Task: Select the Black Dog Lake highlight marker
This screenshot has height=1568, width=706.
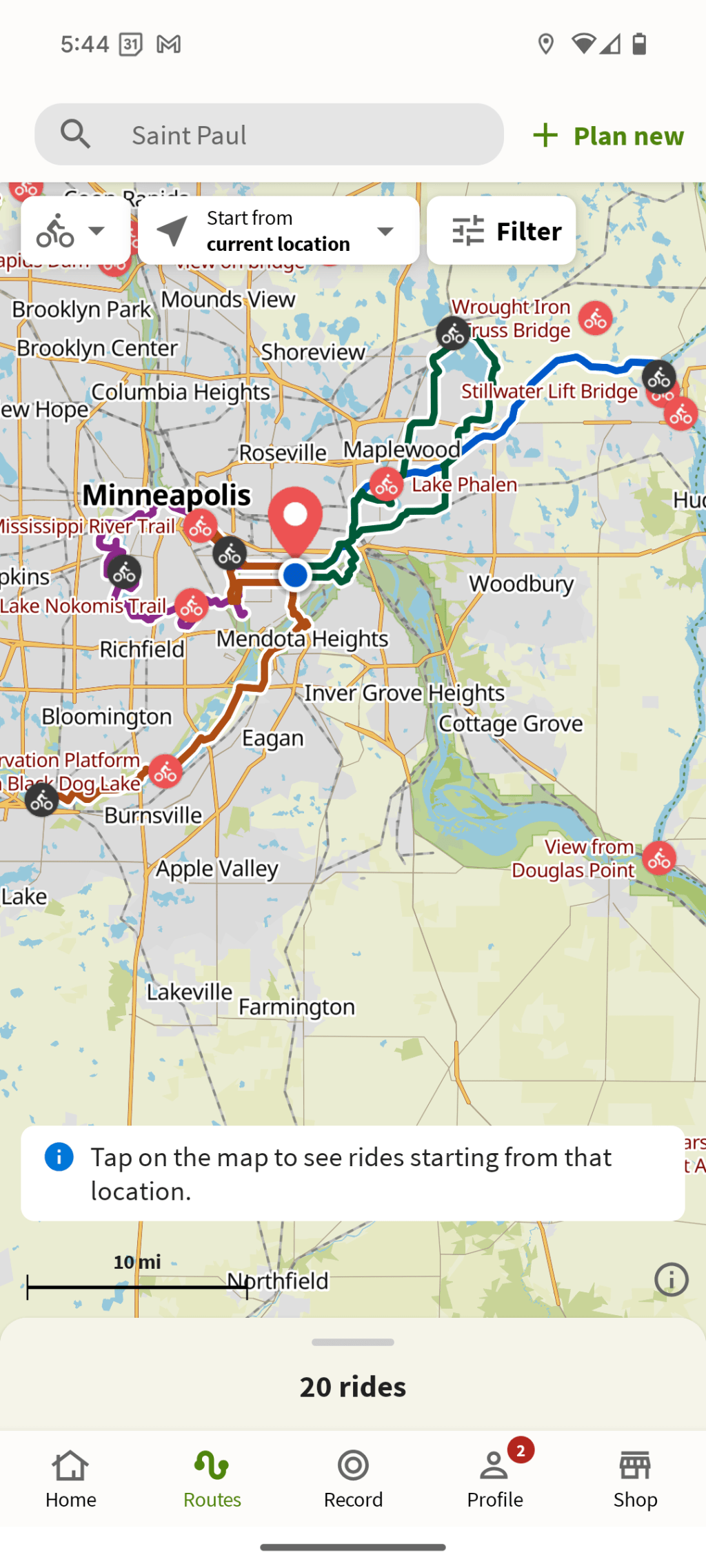Action: coord(165,772)
